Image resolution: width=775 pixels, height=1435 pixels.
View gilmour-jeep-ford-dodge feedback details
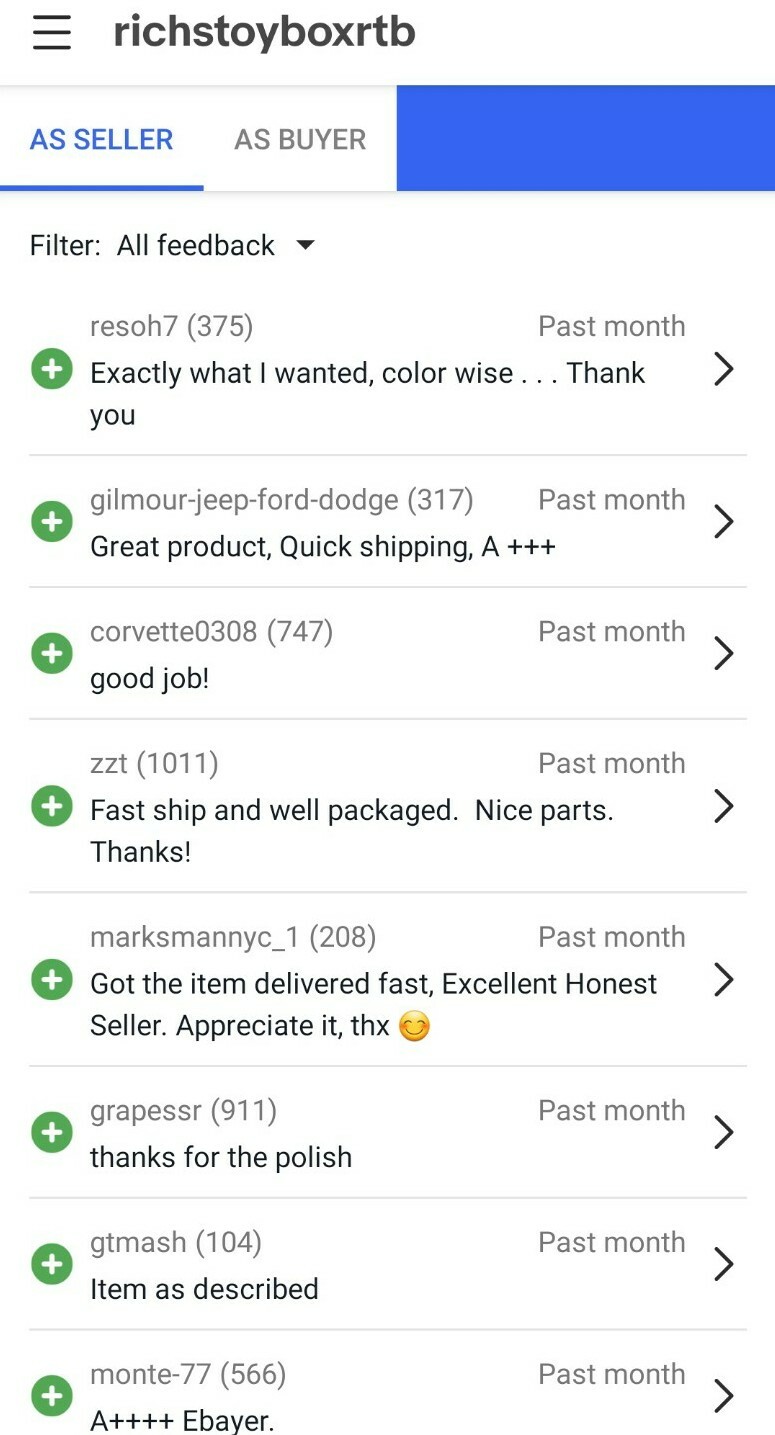(x=387, y=522)
